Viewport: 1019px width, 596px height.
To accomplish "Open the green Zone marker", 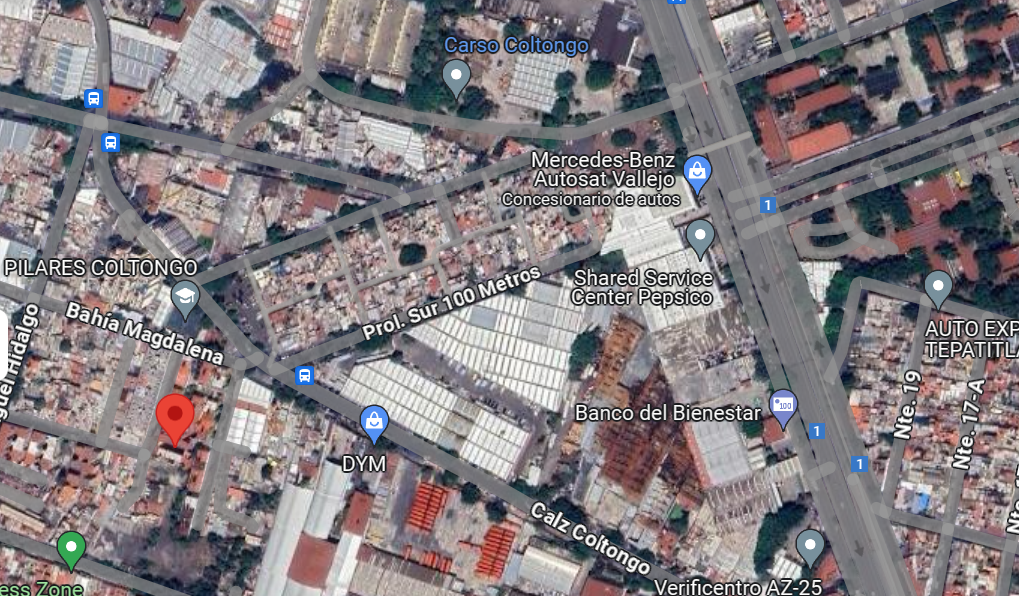I will pyautogui.click(x=71, y=550).
